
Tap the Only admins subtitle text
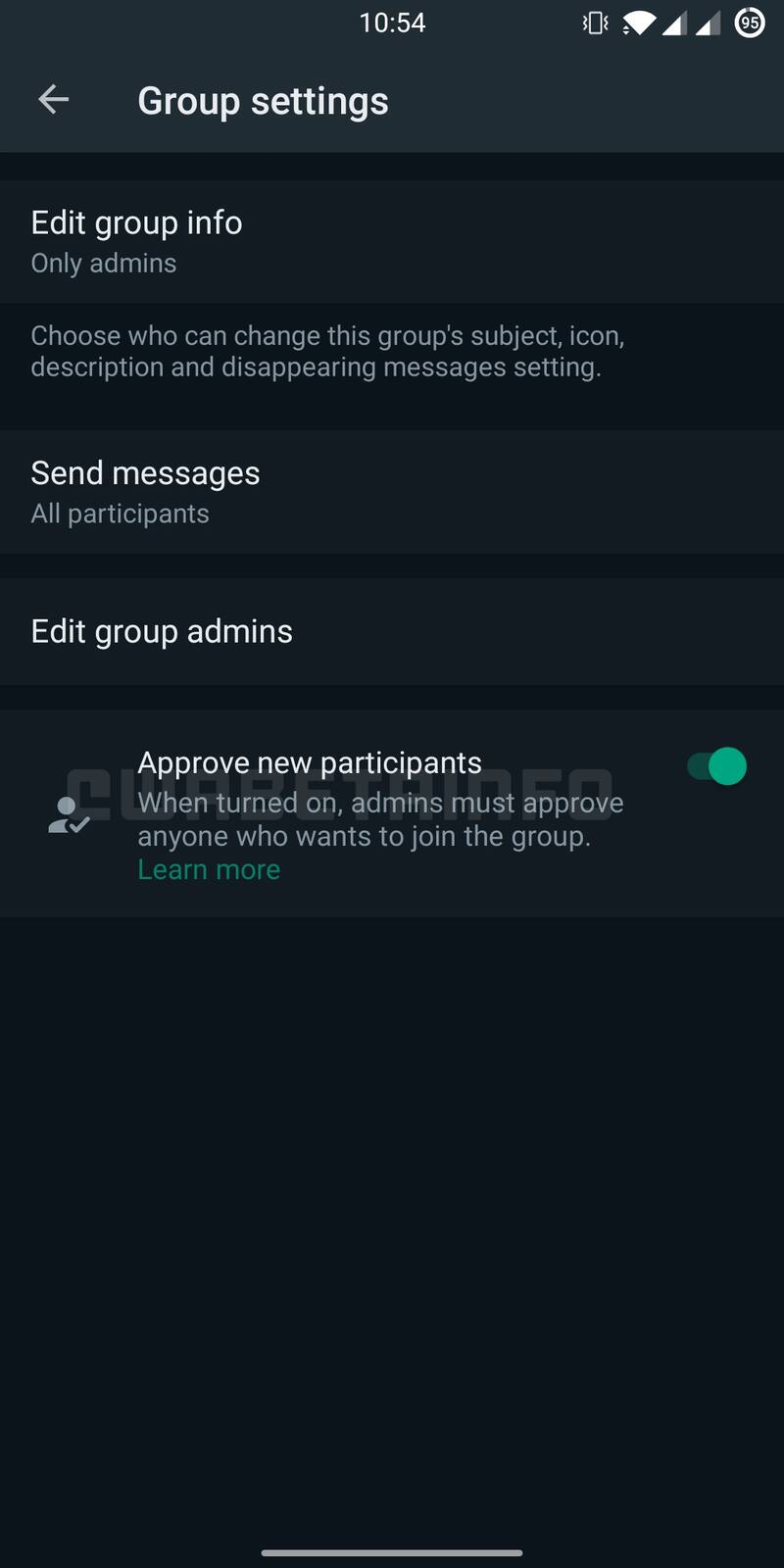point(103,263)
